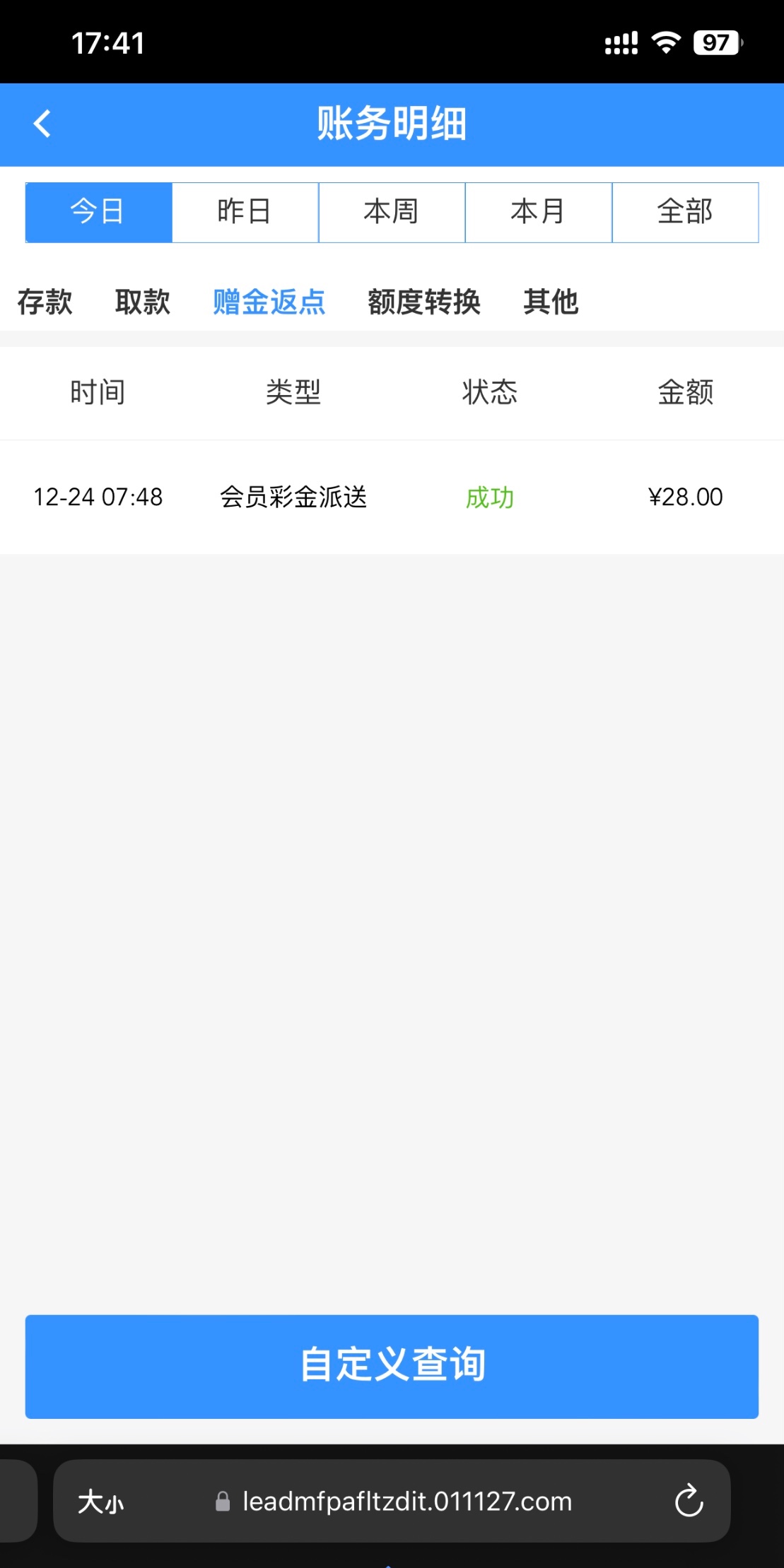Switch to 其他 category

(x=551, y=302)
